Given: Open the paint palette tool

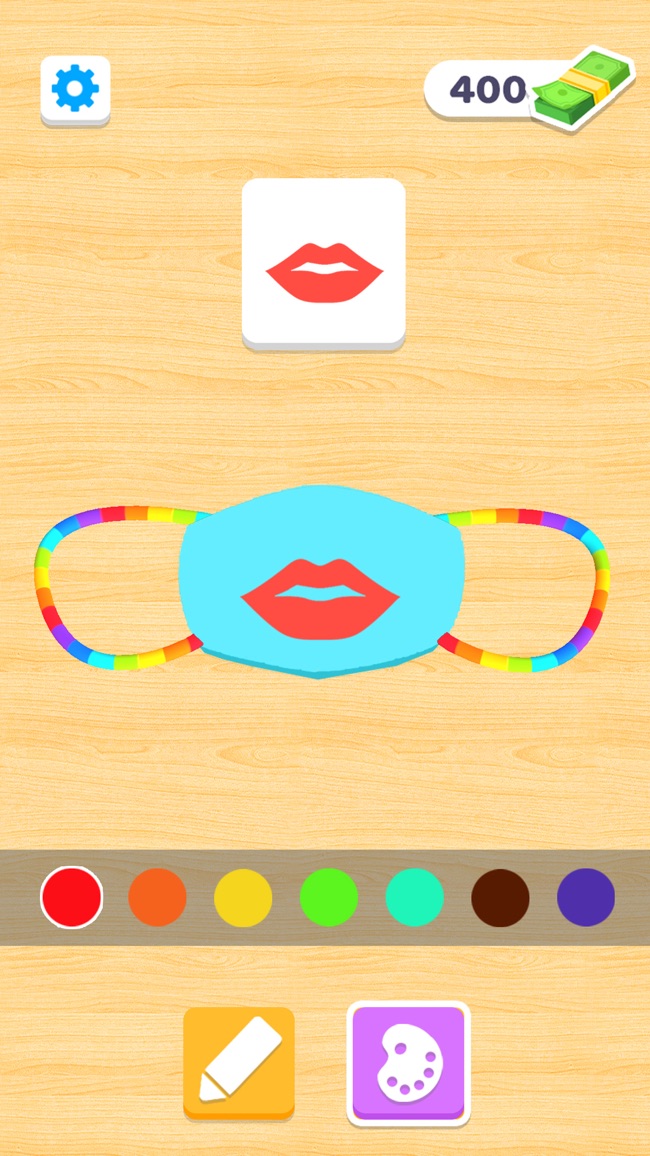Looking at the screenshot, I should coord(408,1062).
